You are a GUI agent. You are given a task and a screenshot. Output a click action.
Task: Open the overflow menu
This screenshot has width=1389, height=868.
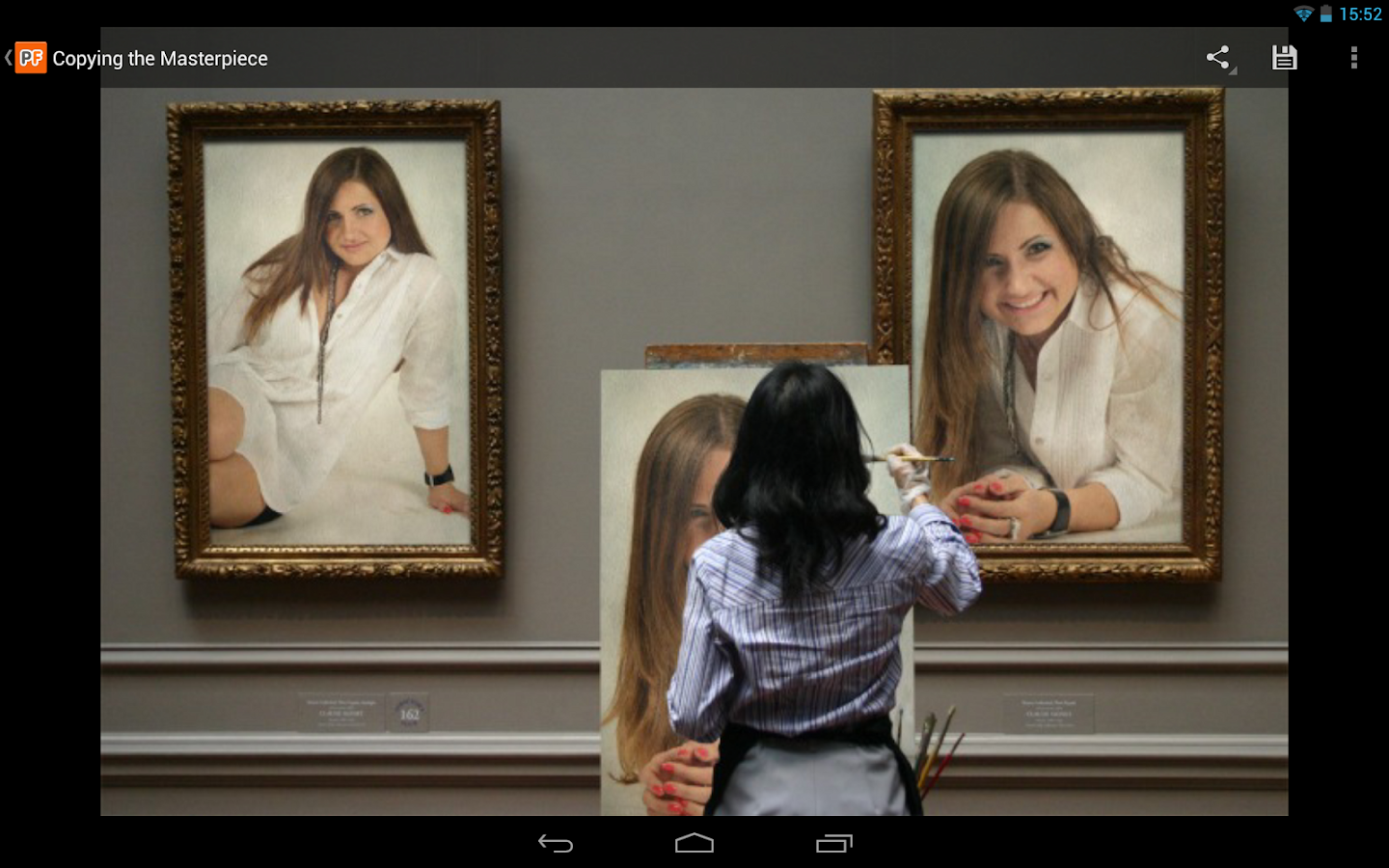1353,58
